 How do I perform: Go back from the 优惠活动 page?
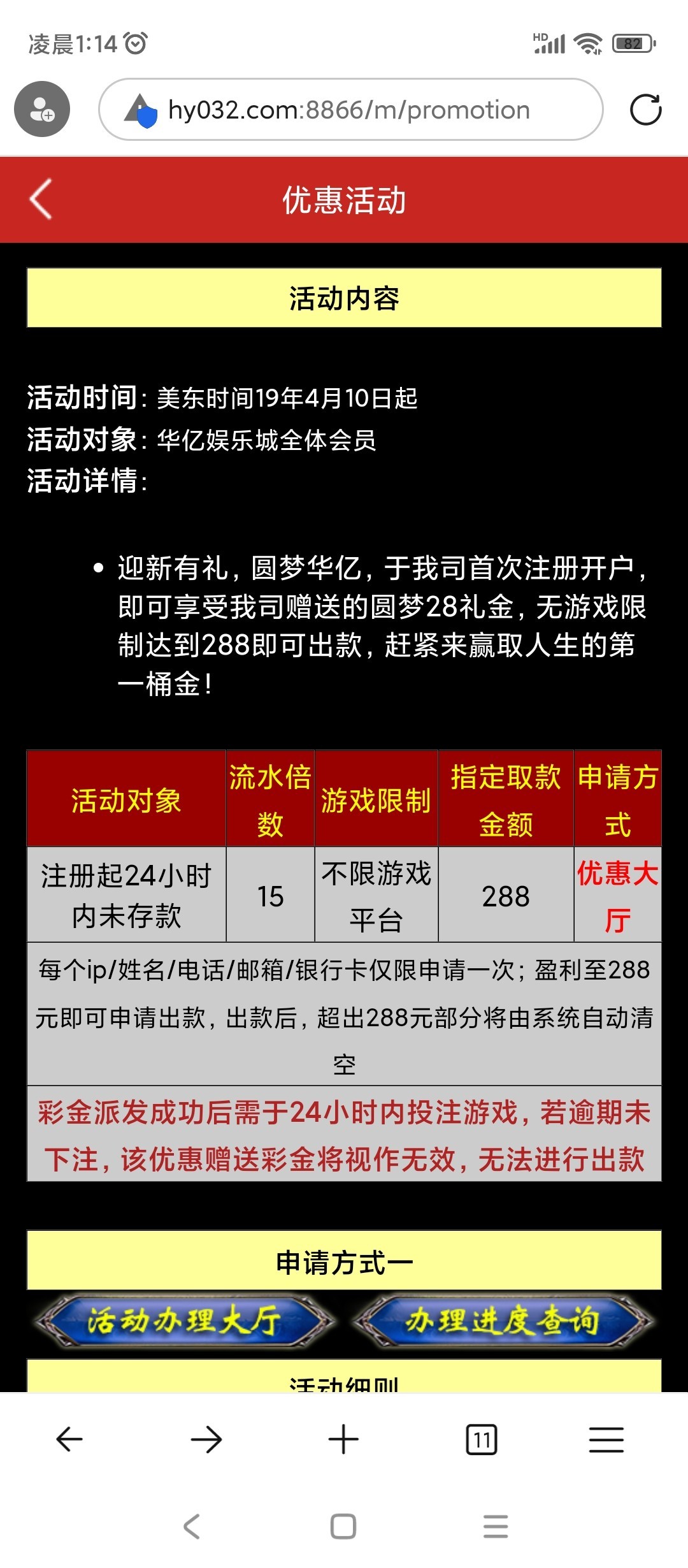coord(41,200)
